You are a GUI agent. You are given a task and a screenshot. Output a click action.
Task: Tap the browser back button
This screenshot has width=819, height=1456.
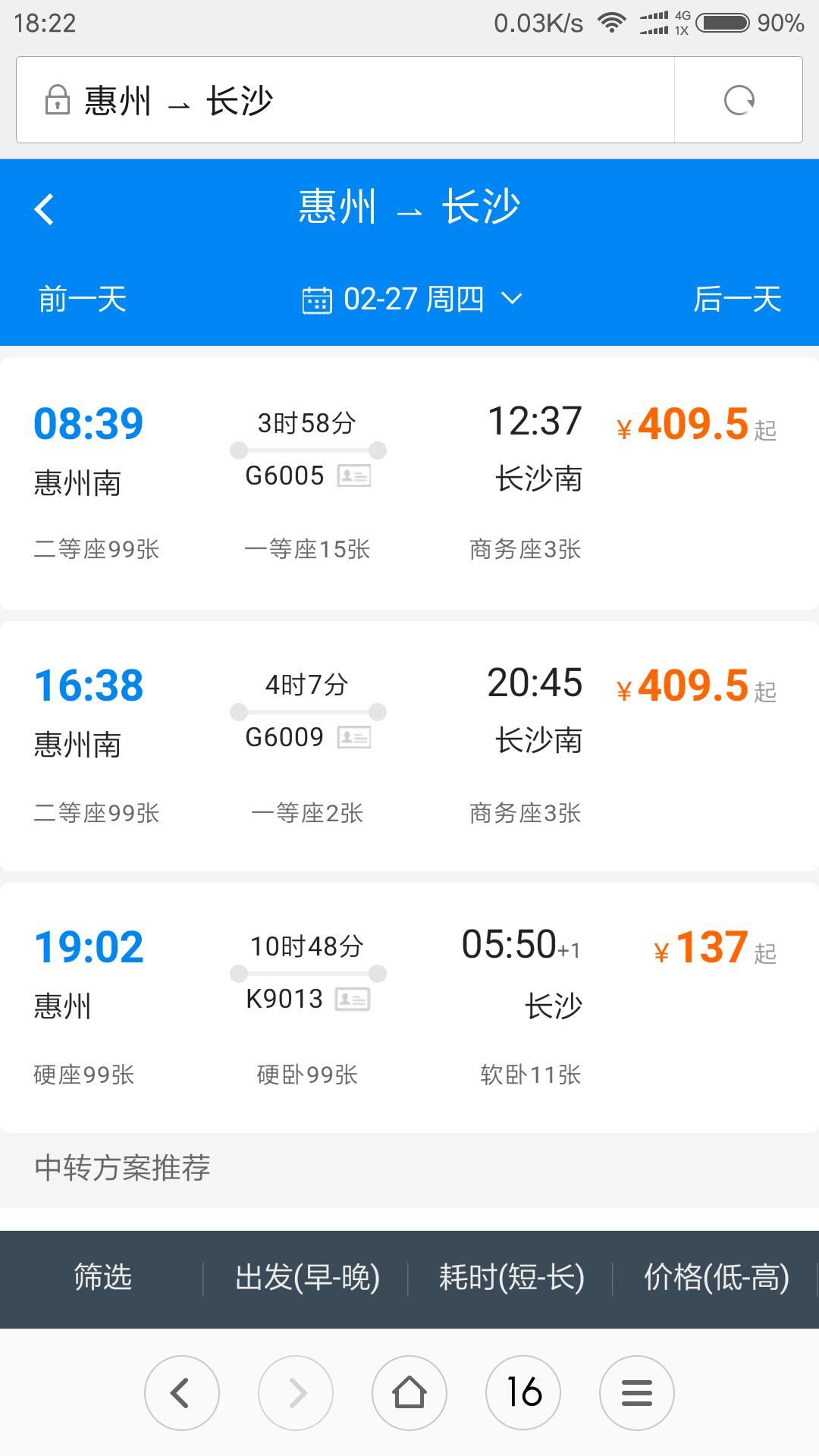[x=182, y=1393]
